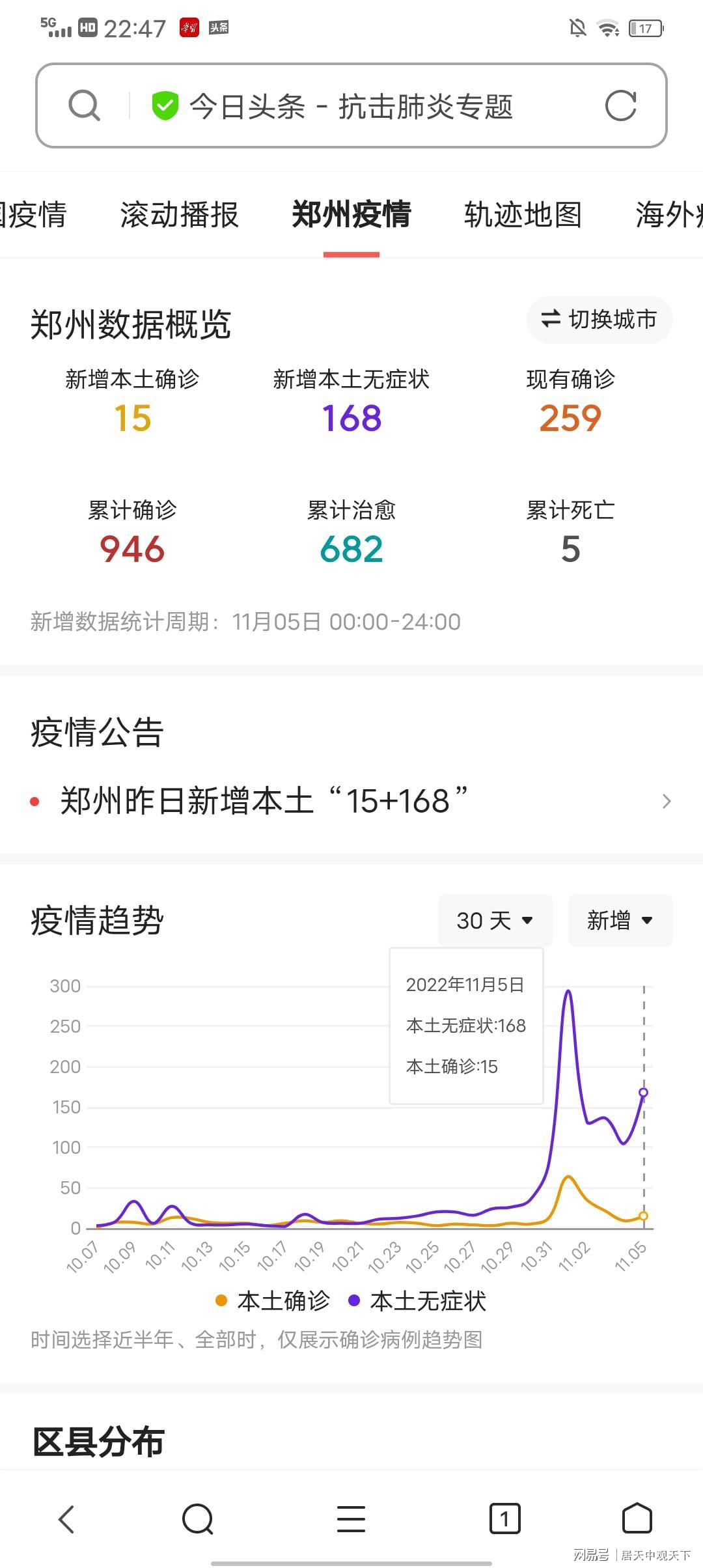Expand the 30 天 time range dropdown
Viewport: 703px width, 1568px height.
click(x=495, y=920)
